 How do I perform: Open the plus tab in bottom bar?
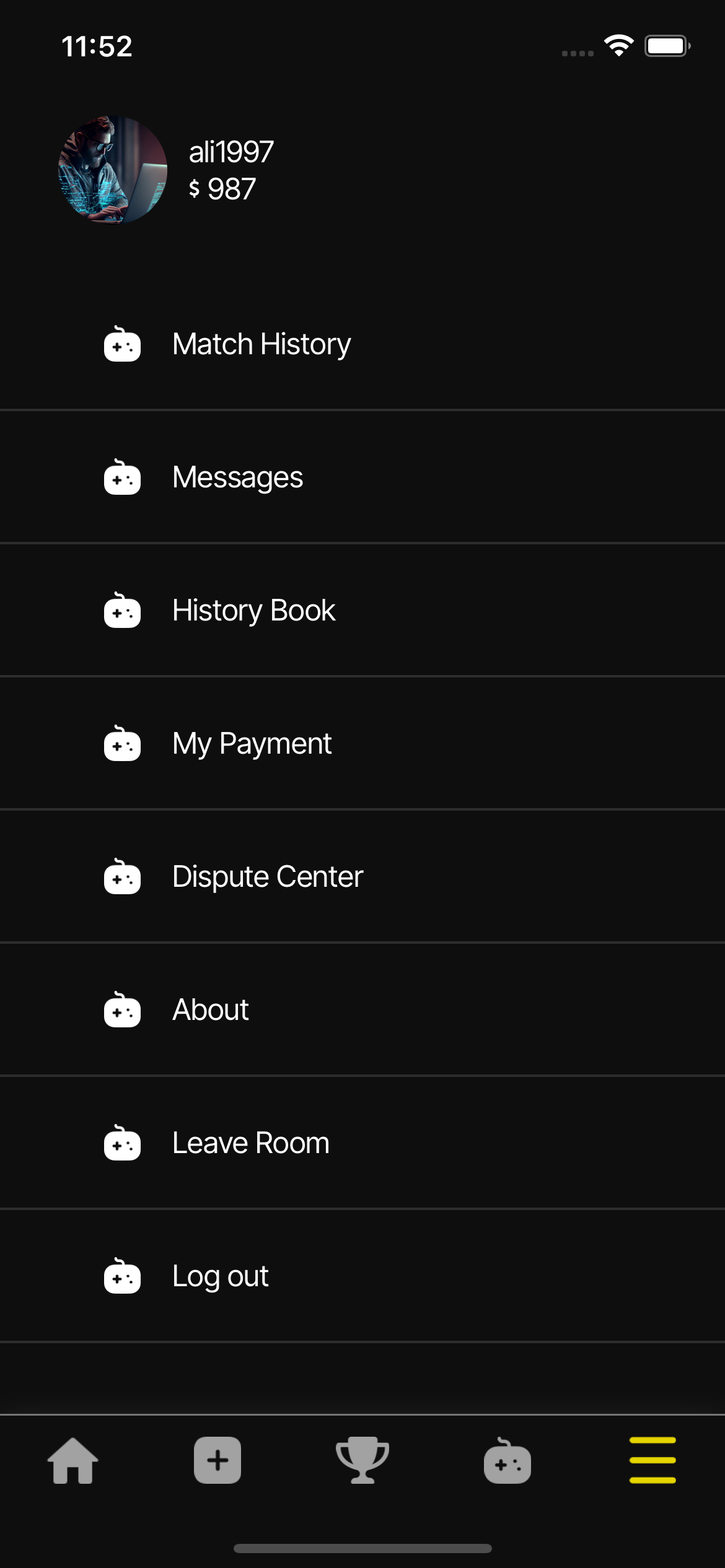[x=217, y=1460]
